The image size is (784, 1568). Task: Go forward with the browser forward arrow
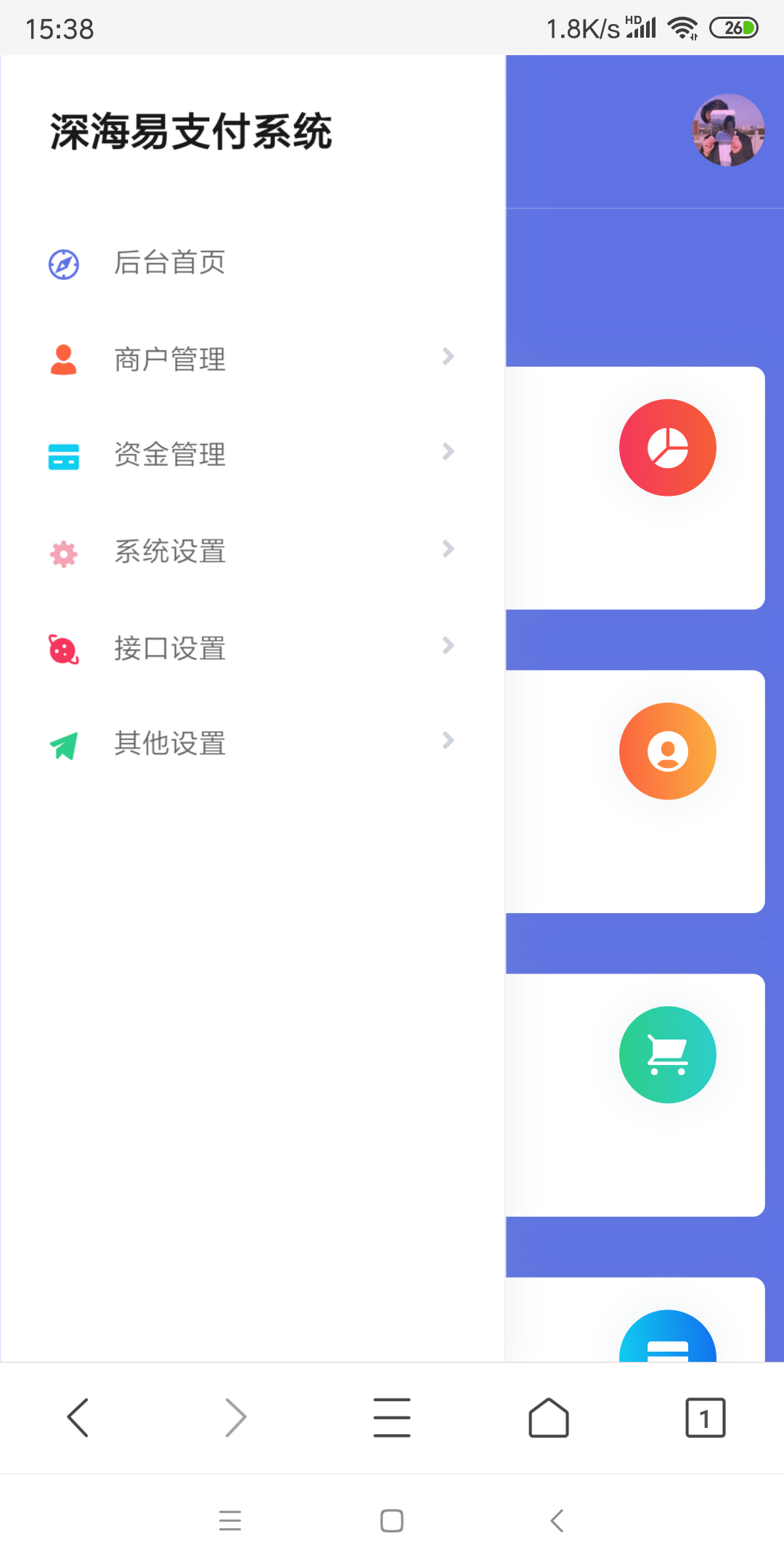pos(235,1417)
